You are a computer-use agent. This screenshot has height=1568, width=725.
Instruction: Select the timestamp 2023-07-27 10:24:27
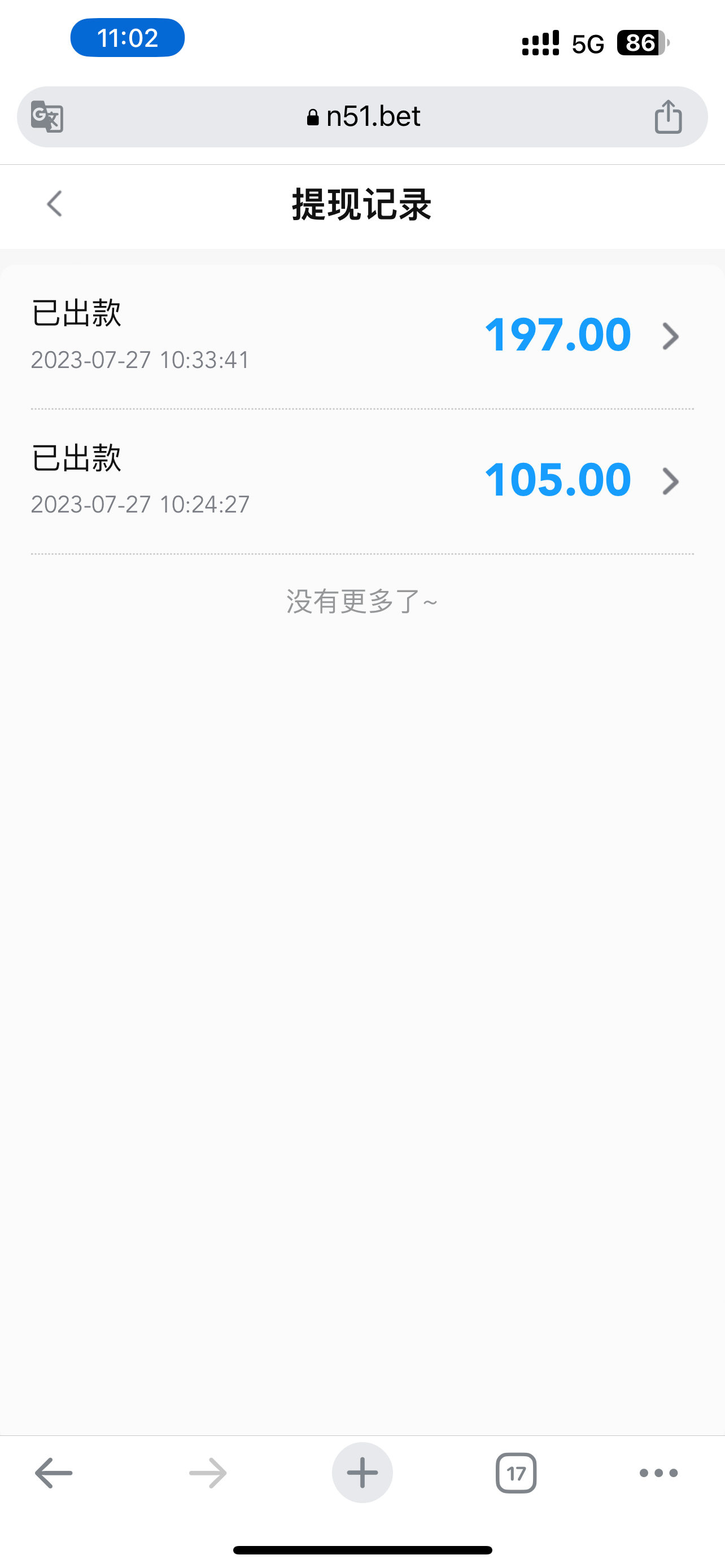(x=140, y=503)
